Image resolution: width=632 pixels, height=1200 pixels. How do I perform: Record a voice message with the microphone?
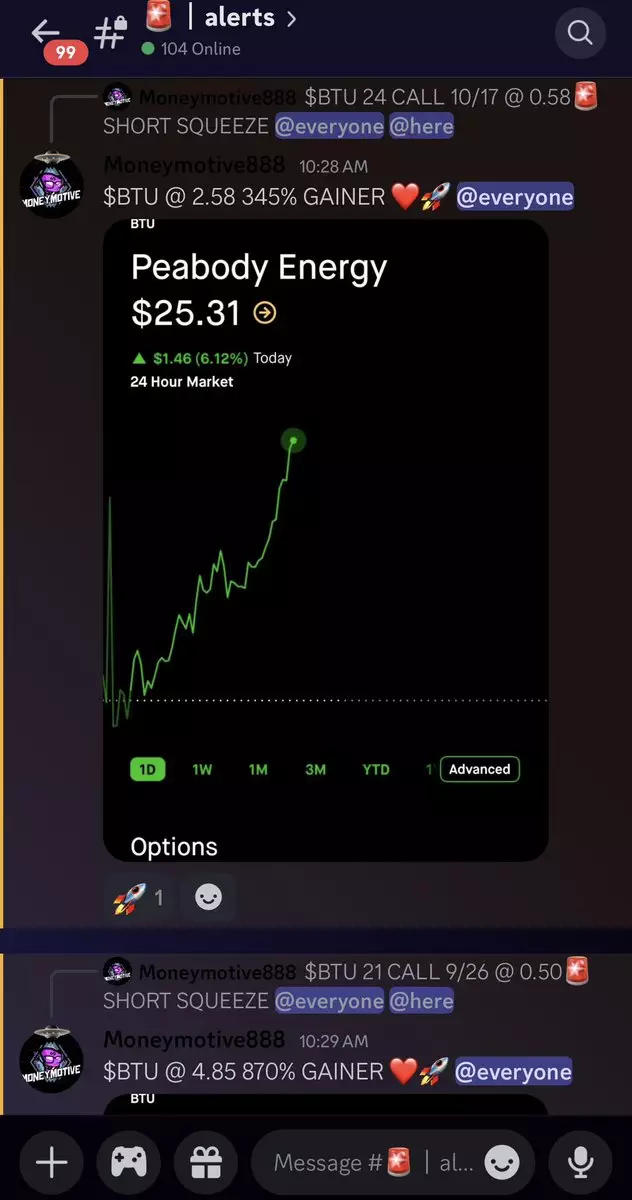coord(581,1162)
